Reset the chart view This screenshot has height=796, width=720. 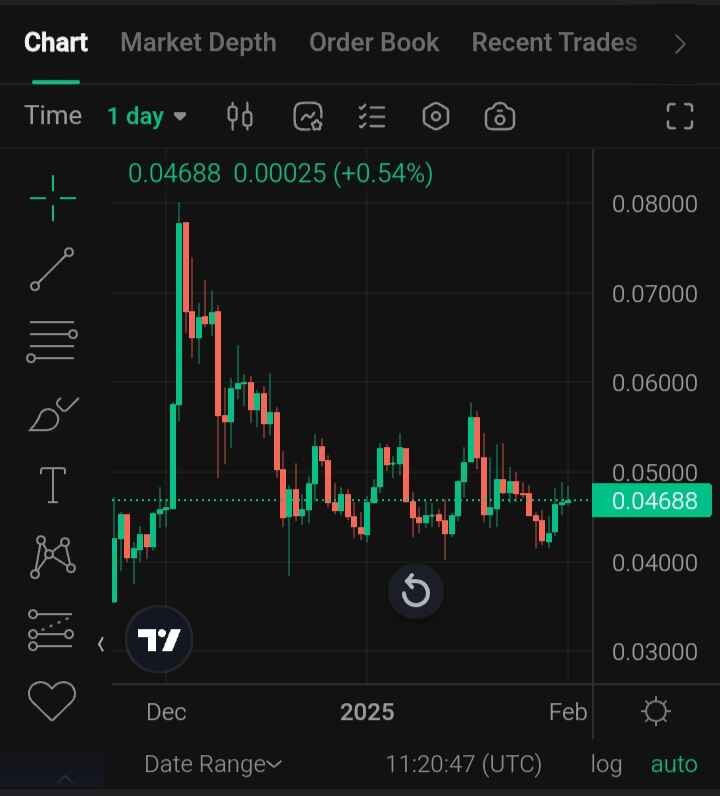pyautogui.click(x=415, y=593)
